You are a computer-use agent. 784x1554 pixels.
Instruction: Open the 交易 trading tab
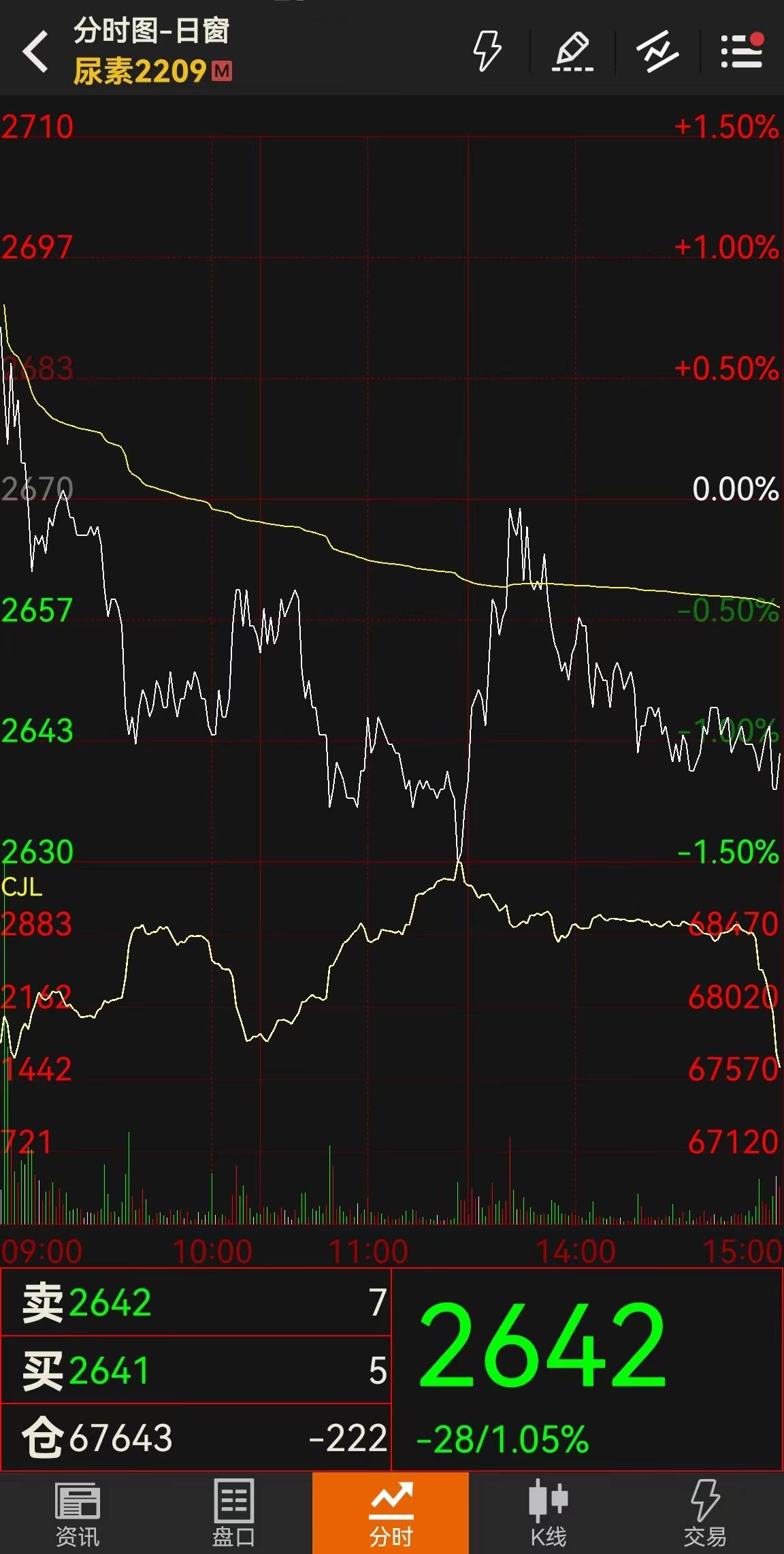[704, 1513]
